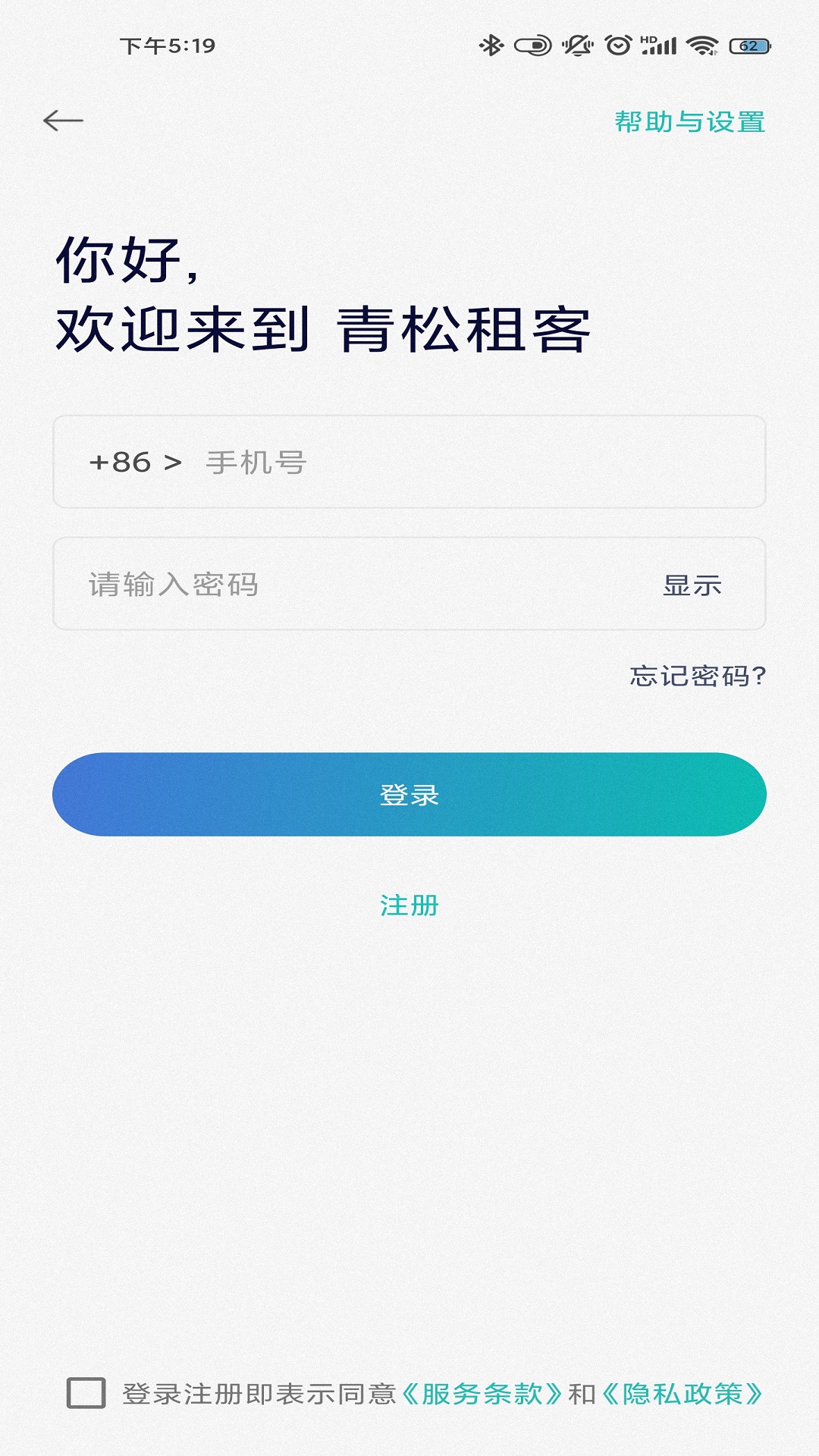Tap 显示 to reveal the password
819x1456 pixels.
pos(692,585)
